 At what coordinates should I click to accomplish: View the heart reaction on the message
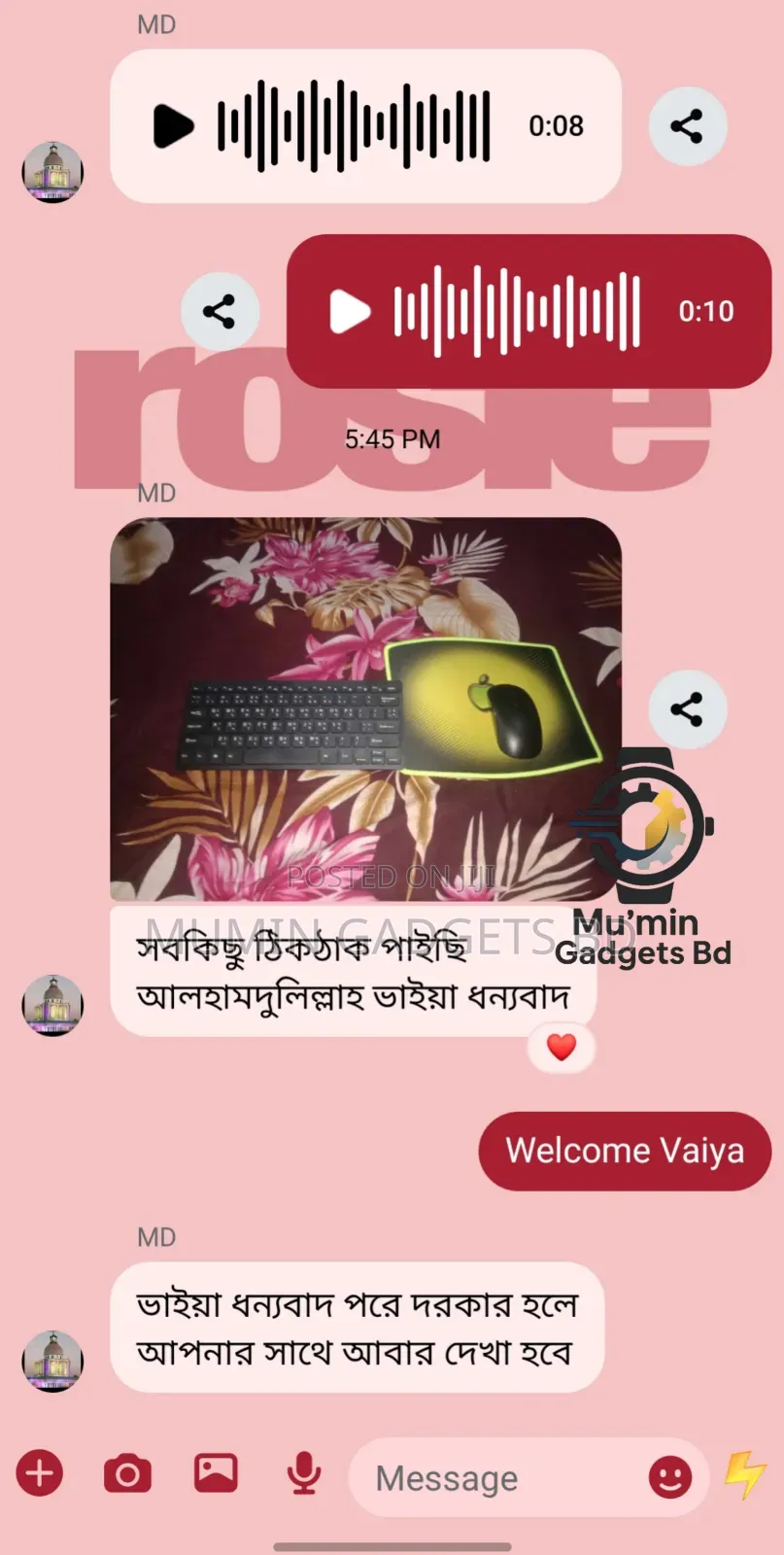pyautogui.click(x=561, y=1047)
